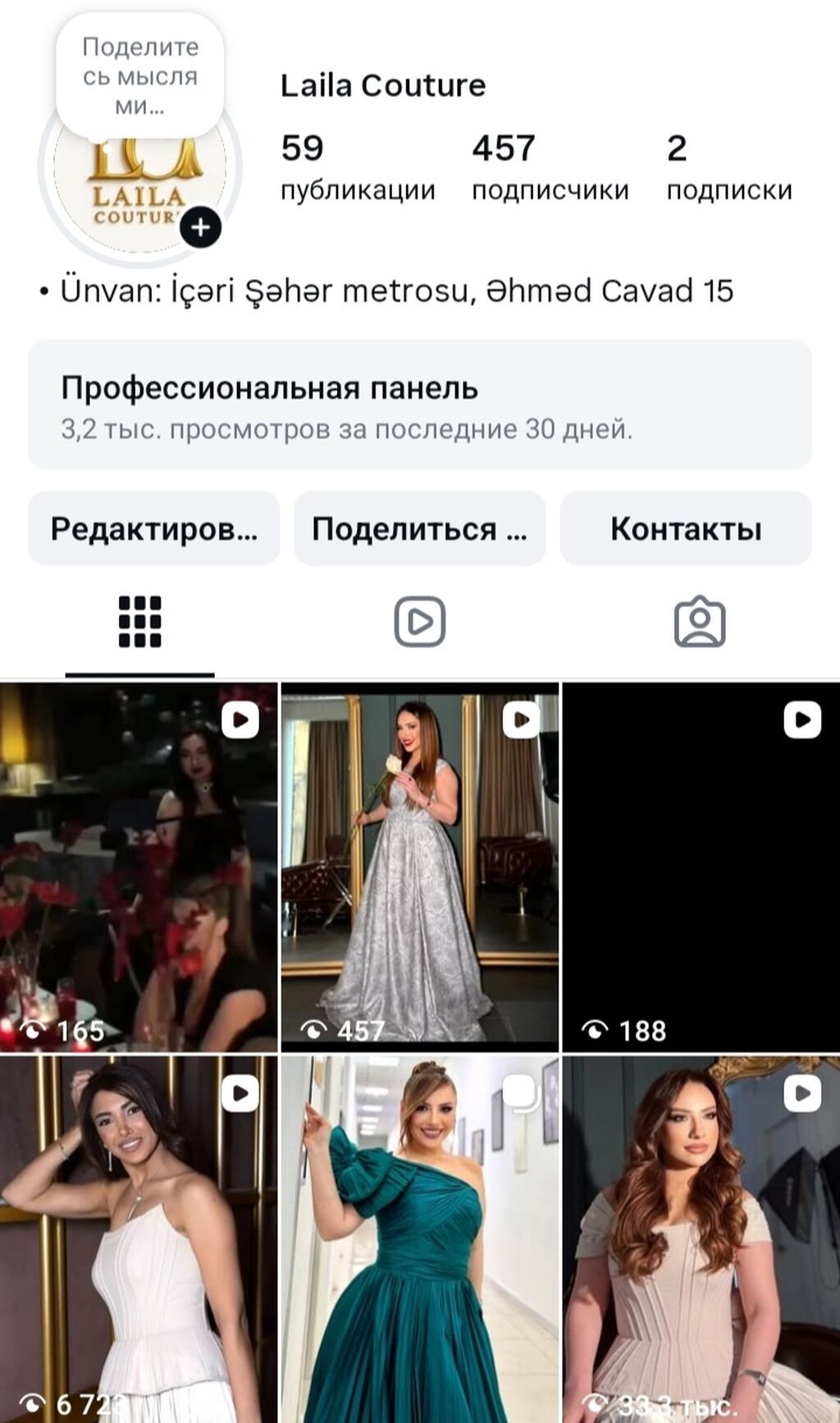The height and width of the screenshot is (1423, 840).
Task: Open the share-your-thoughts note bubble
Action: [x=140, y=75]
